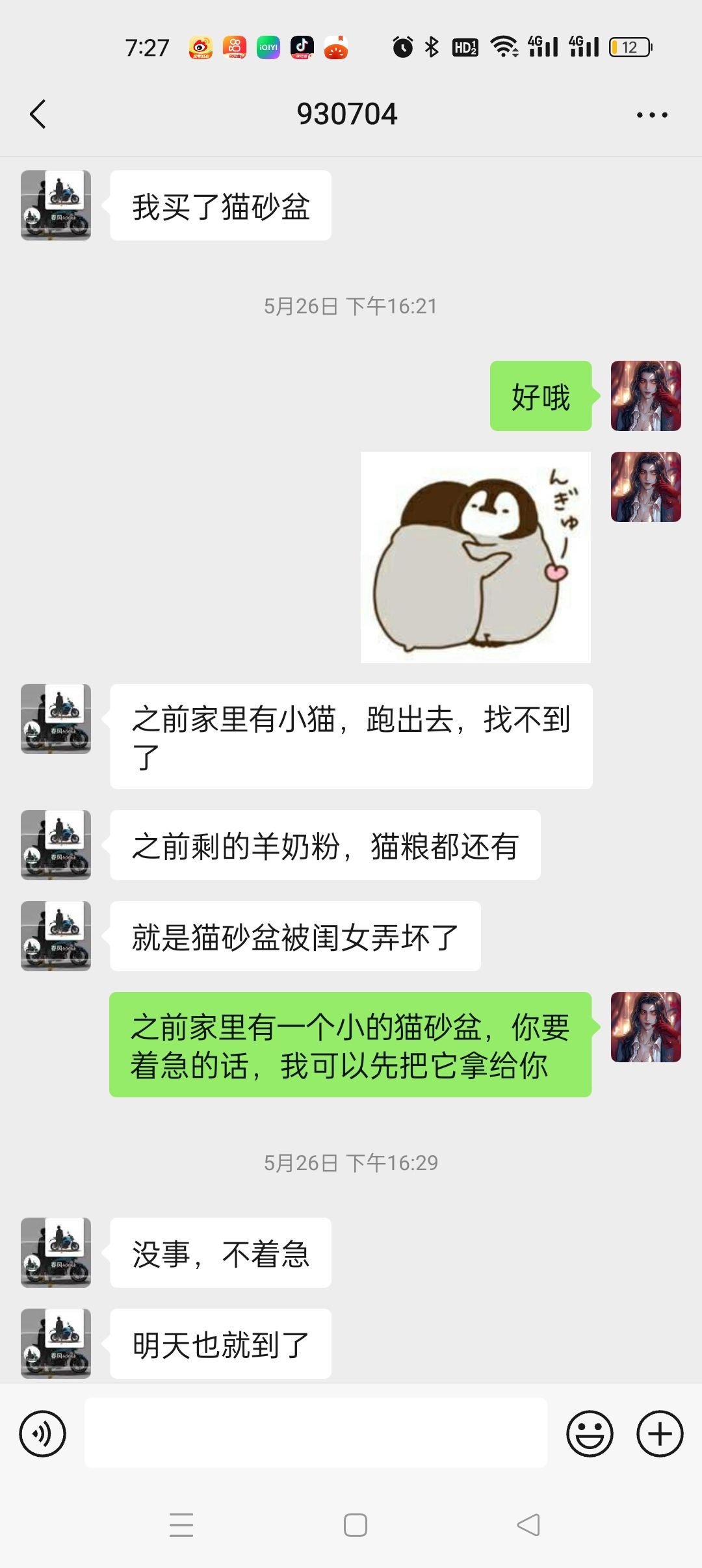Open the plus attachments menu
The width and height of the screenshot is (702, 1568).
tap(660, 1433)
